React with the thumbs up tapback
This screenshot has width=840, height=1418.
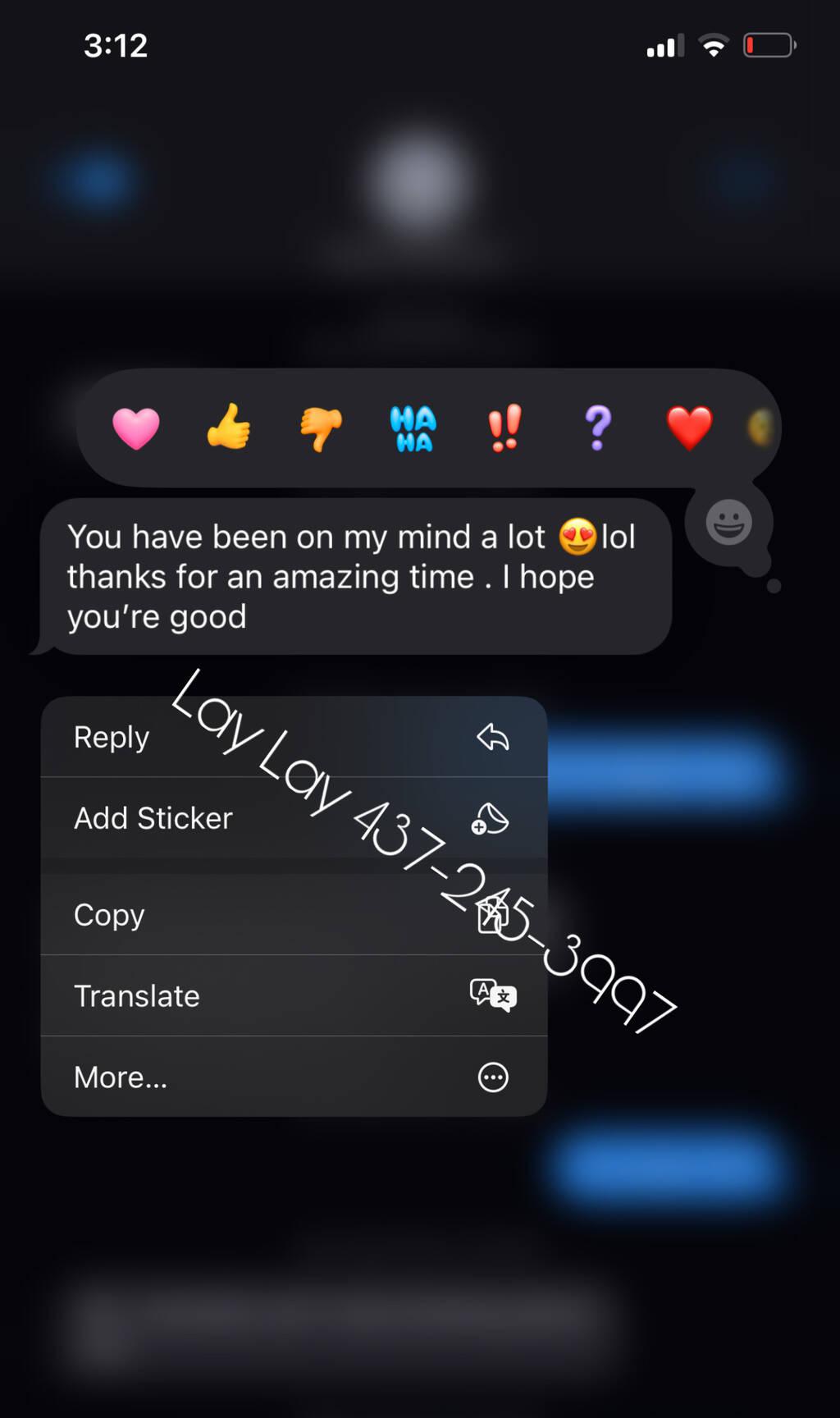tap(228, 428)
